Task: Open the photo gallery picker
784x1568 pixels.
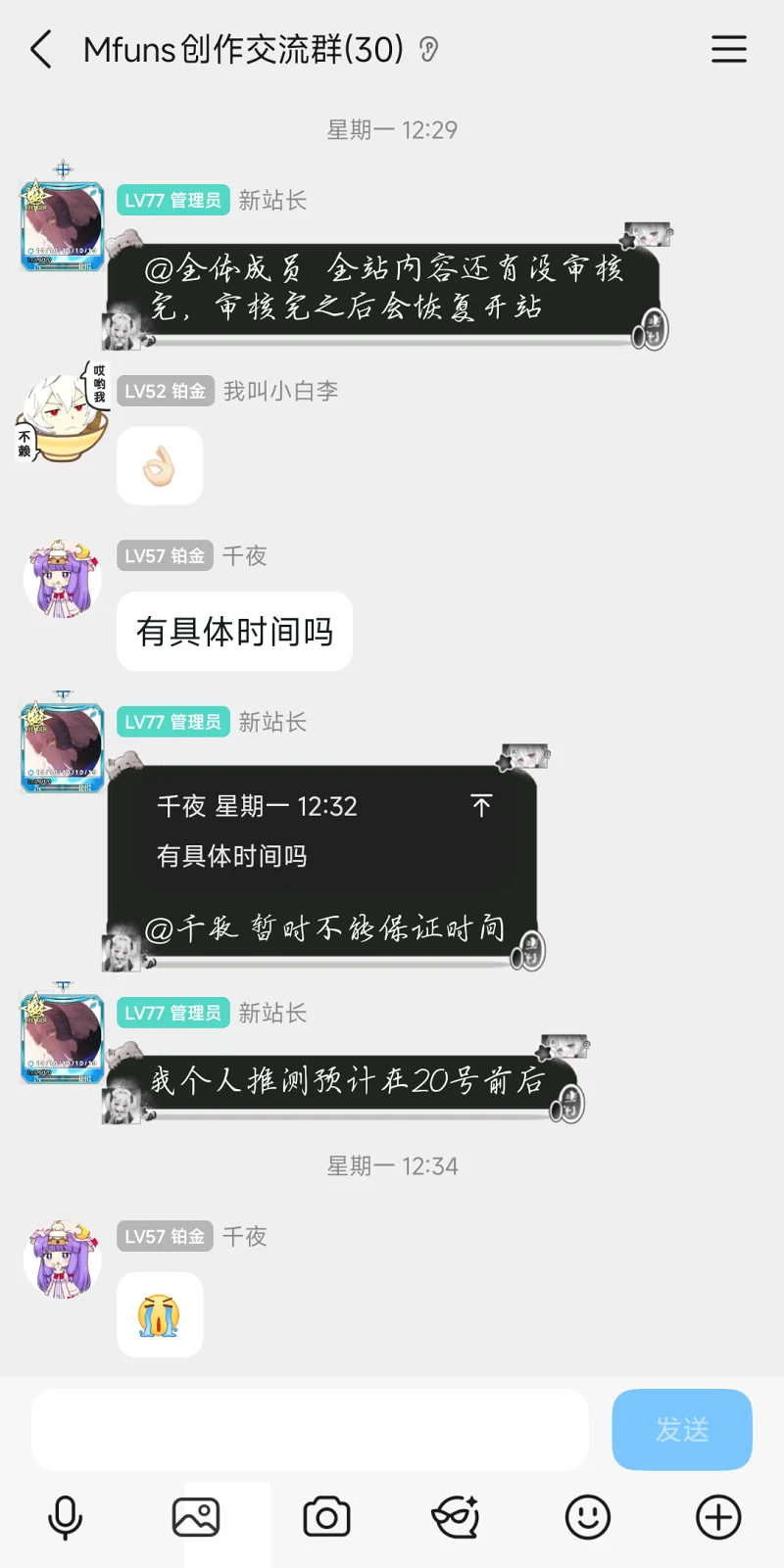Action: (196, 1517)
